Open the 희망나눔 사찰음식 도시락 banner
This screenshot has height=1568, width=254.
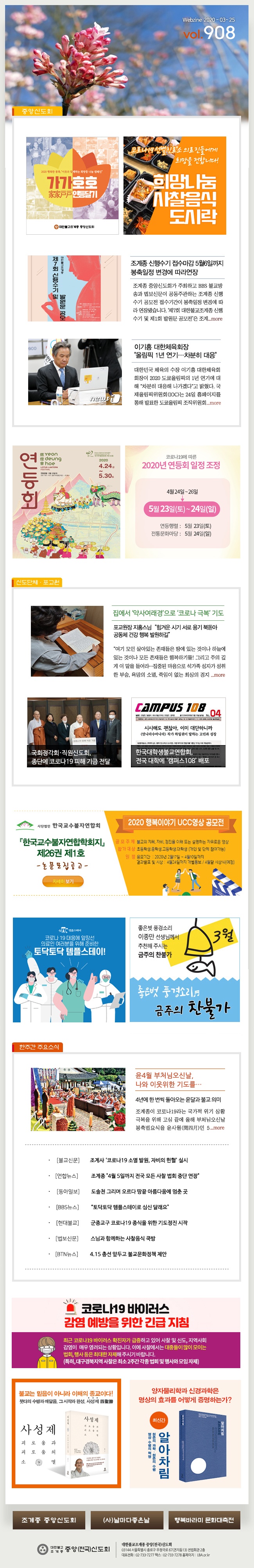[174, 185]
